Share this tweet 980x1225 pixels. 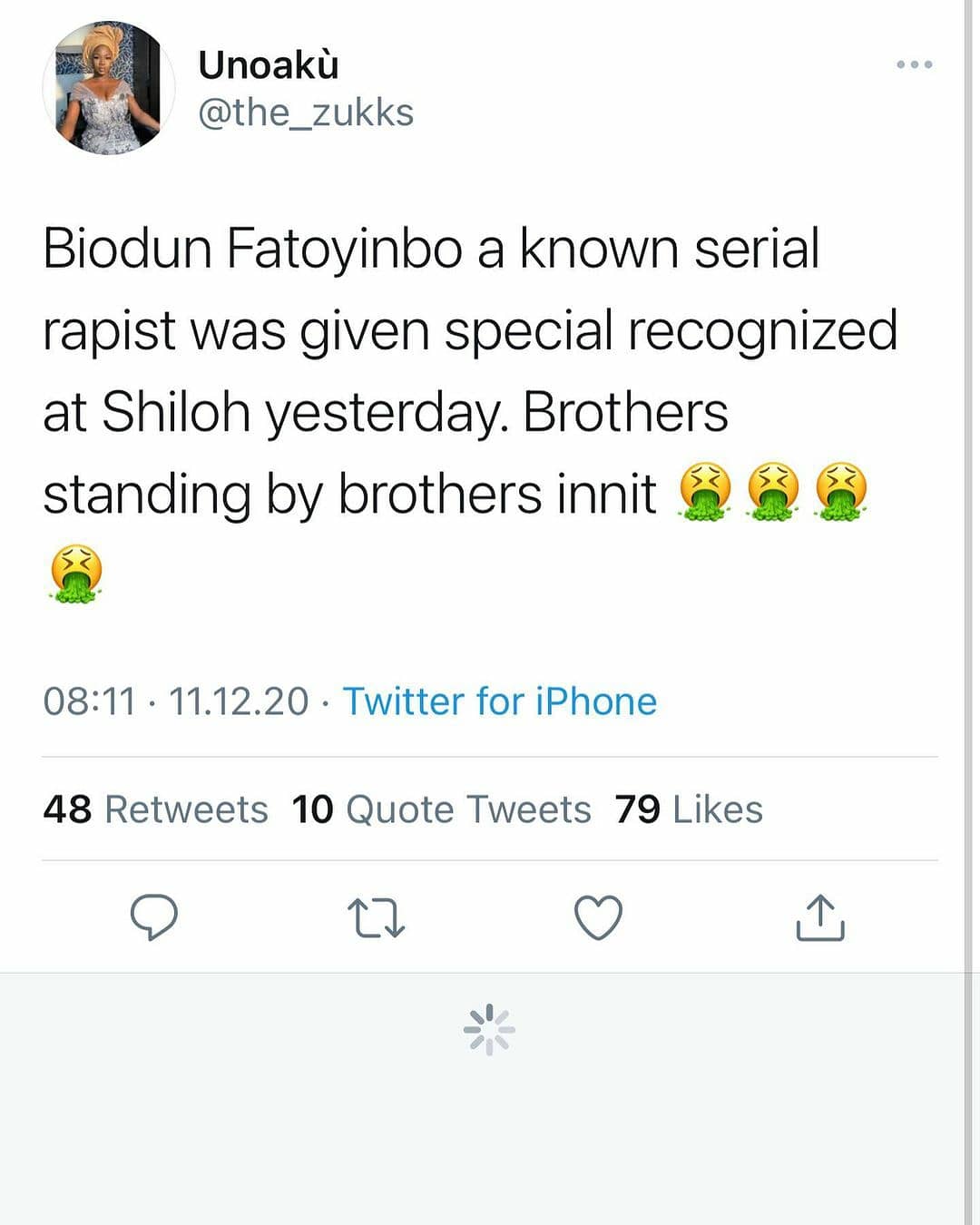coord(820,917)
